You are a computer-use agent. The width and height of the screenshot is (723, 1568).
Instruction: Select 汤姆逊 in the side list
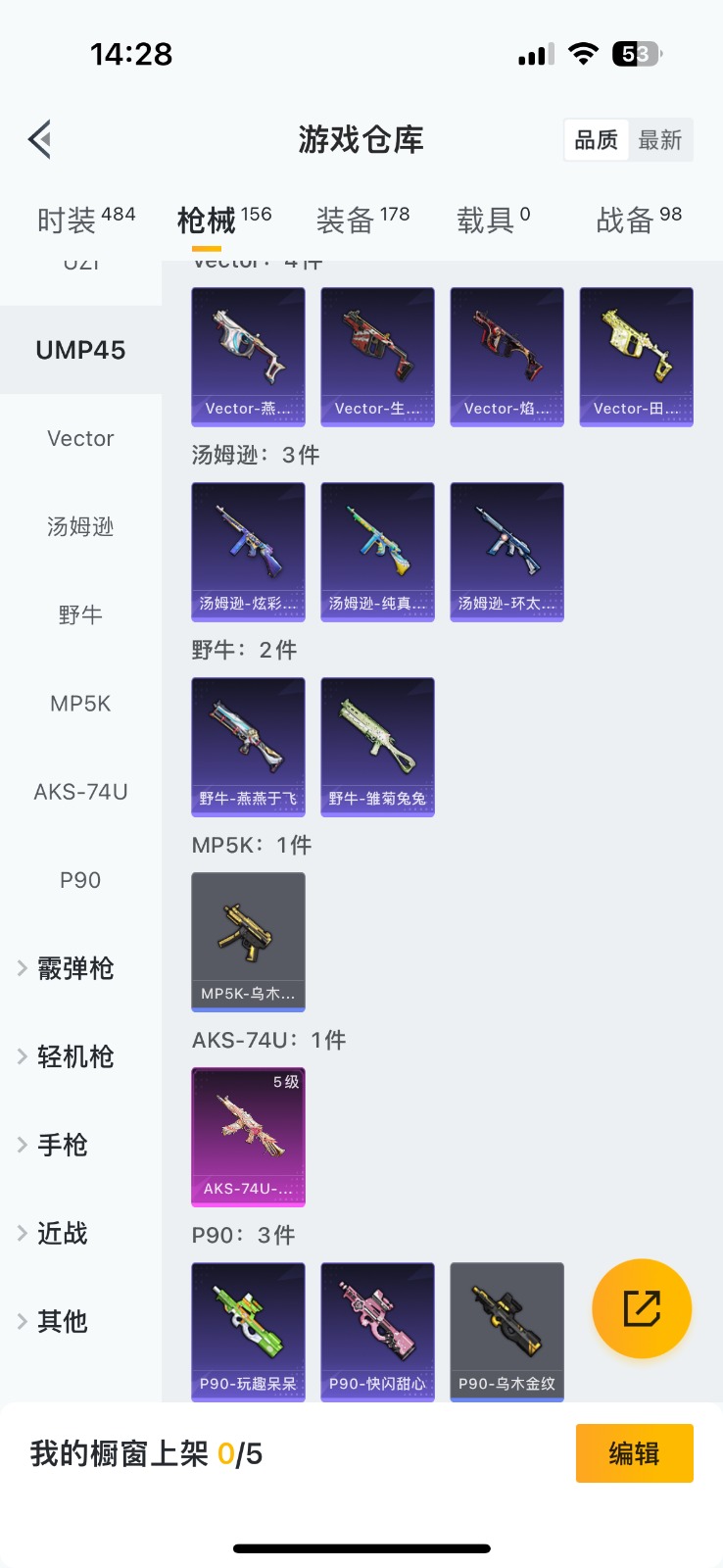pyautogui.click(x=80, y=527)
